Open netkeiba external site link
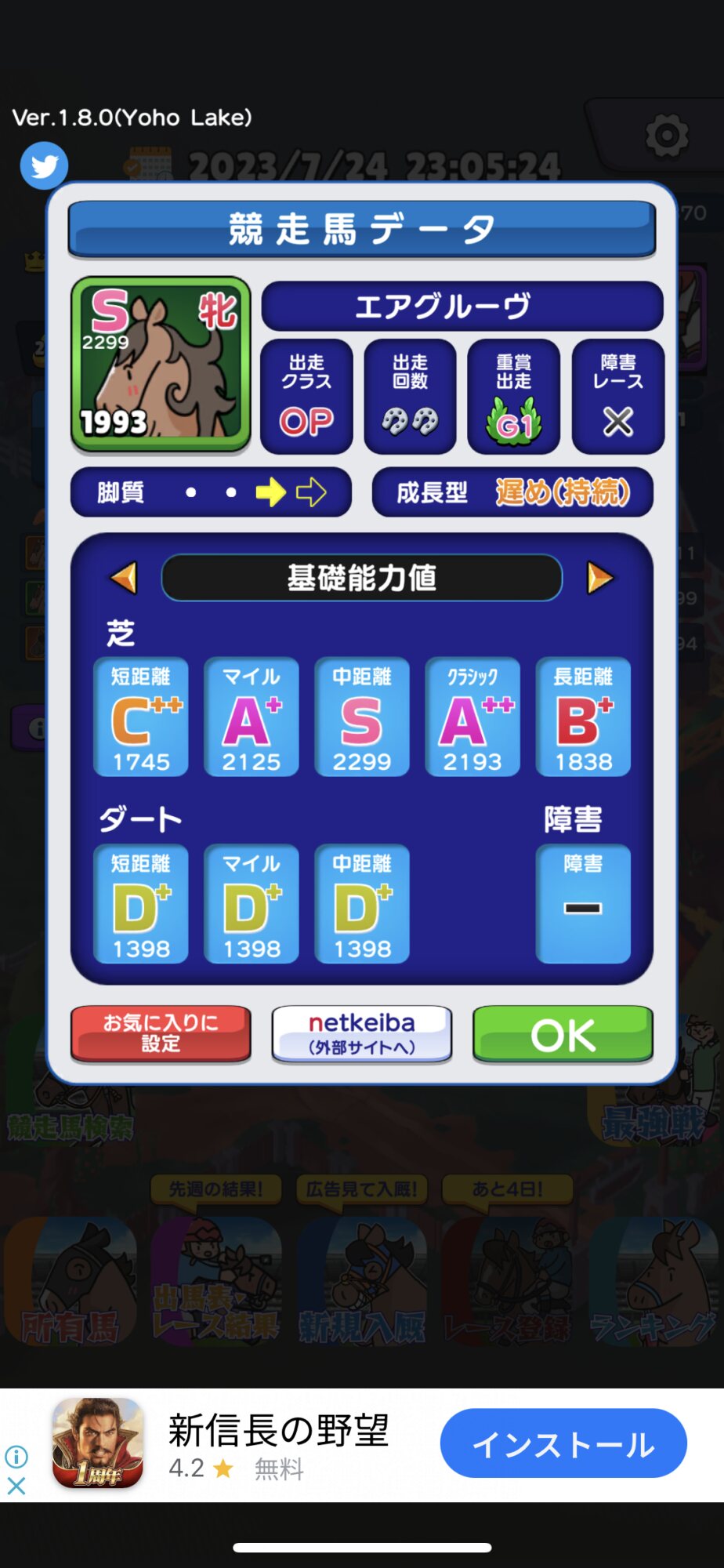724x1568 pixels. point(361,1034)
